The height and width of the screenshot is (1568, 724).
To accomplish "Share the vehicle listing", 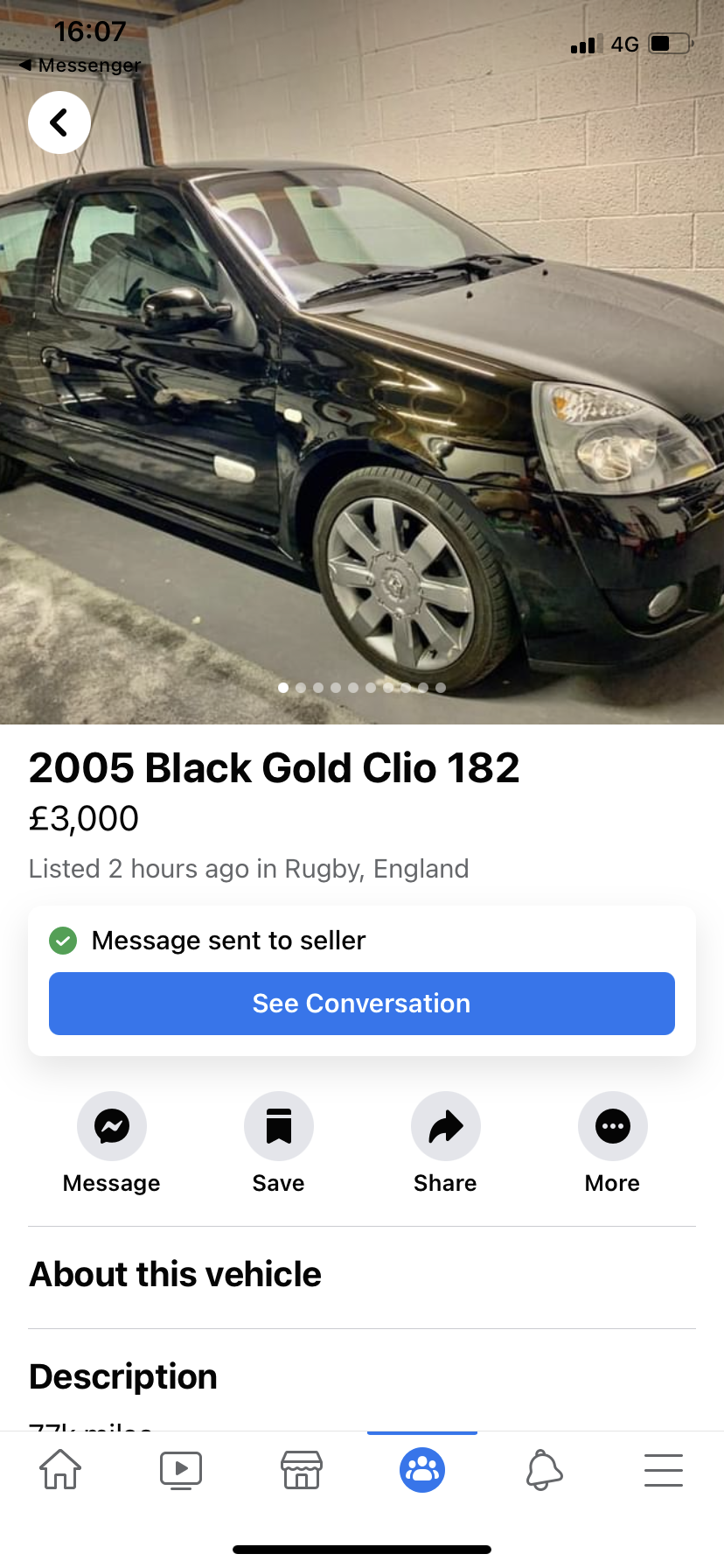I will (x=446, y=1126).
